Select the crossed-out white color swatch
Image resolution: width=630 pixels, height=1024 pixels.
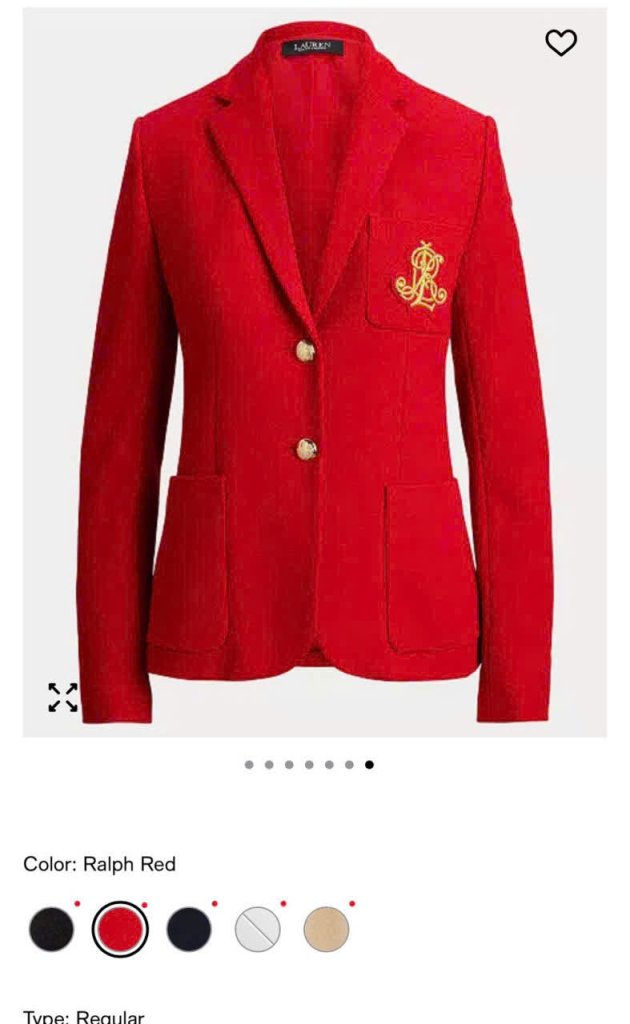coord(258,929)
